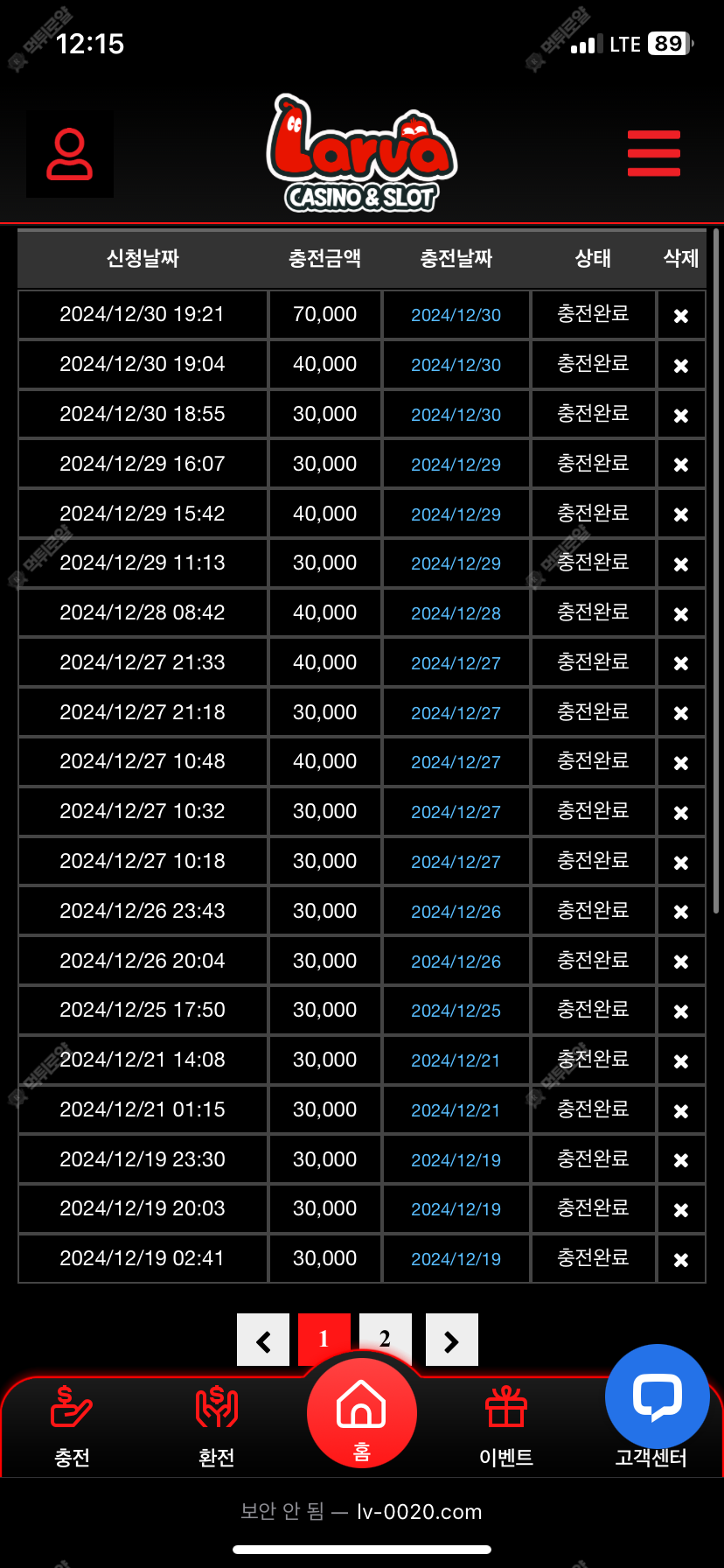This screenshot has height=1568, width=724.
Task: Open the 고객센터 chat button
Action: [658, 1396]
